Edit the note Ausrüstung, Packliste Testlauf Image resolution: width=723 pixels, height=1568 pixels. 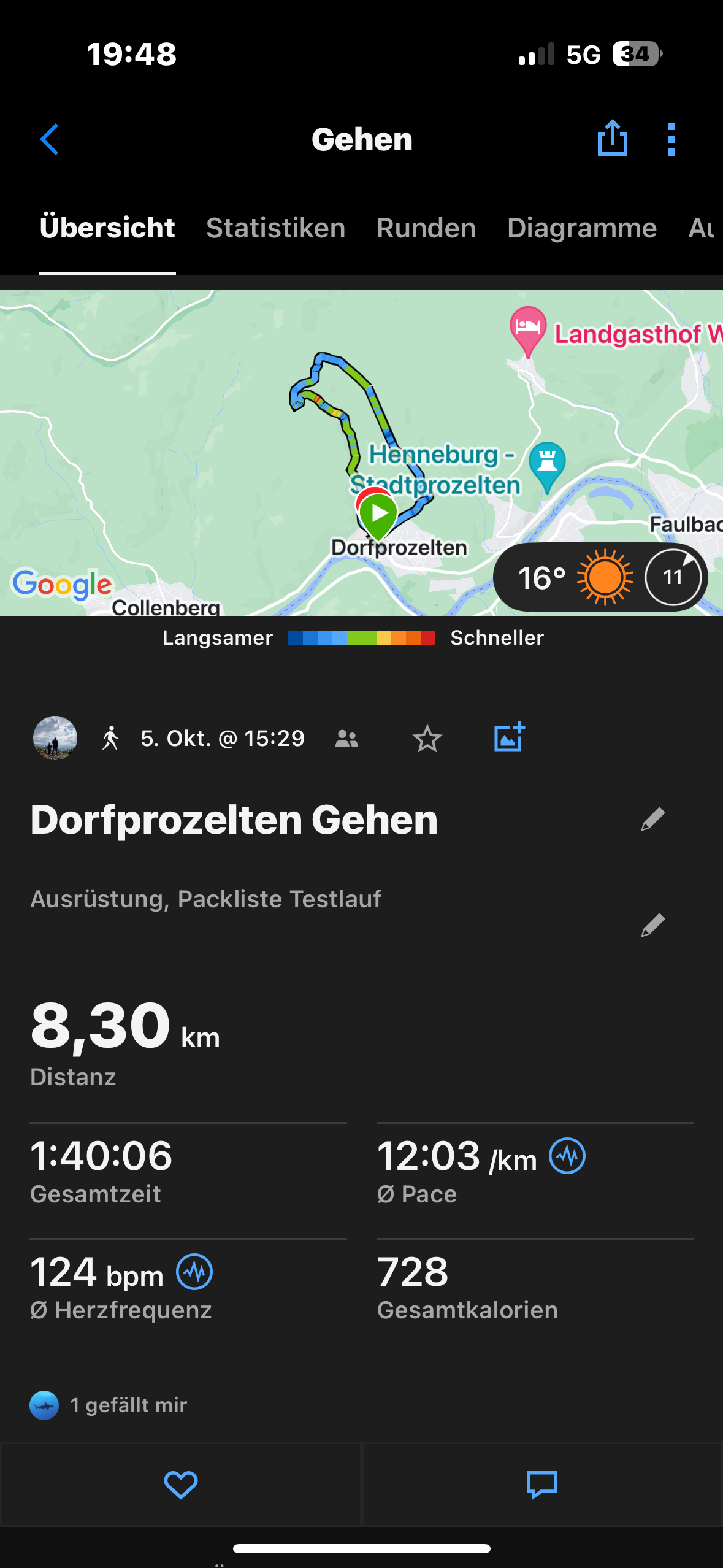coord(653,925)
